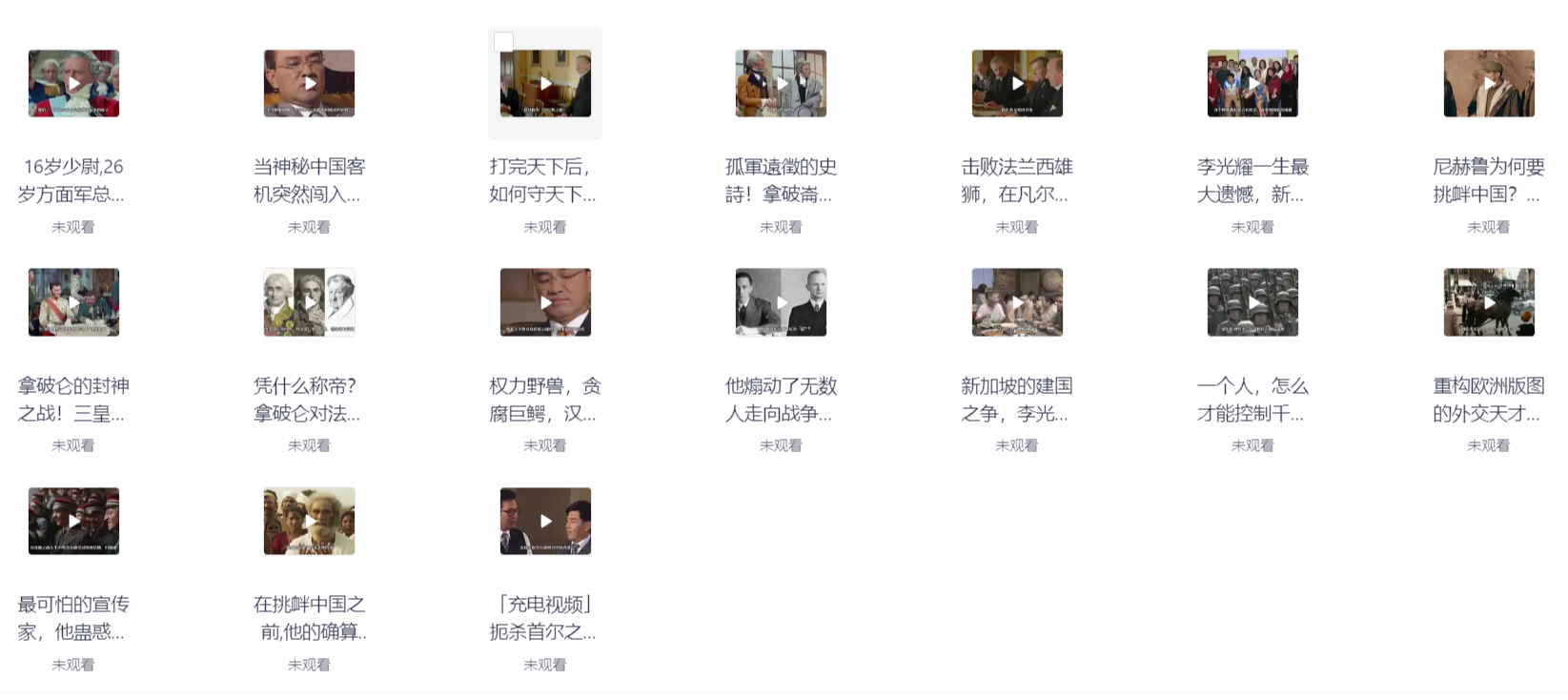
Task: Open '击败法兰西雄狮,在凡尔...' video
Action: (1017, 84)
